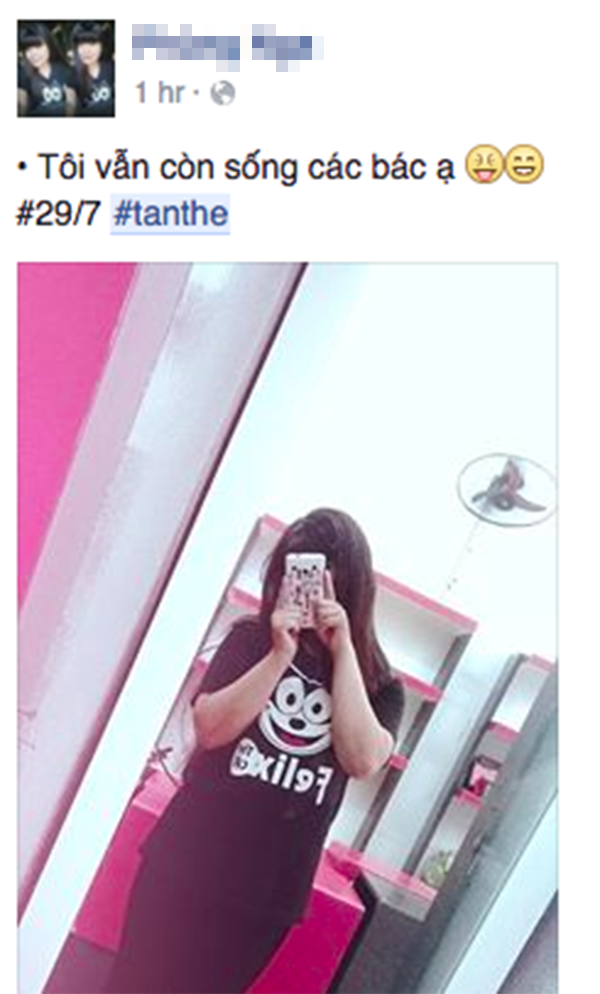The width and height of the screenshot is (600, 994).
Task: Tap the 1 hr post timestamp
Action: (x=160, y=93)
